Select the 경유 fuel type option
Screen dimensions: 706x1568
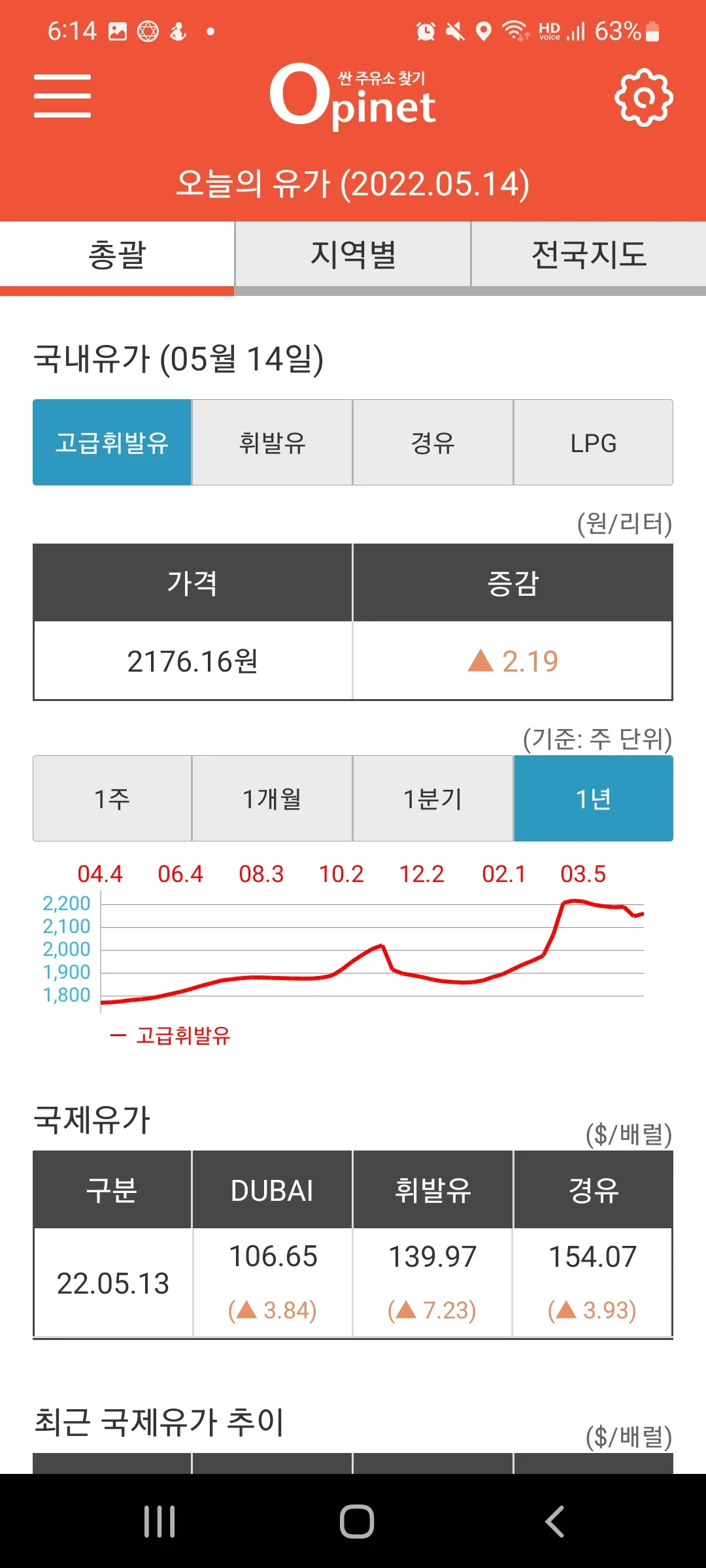[433, 442]
